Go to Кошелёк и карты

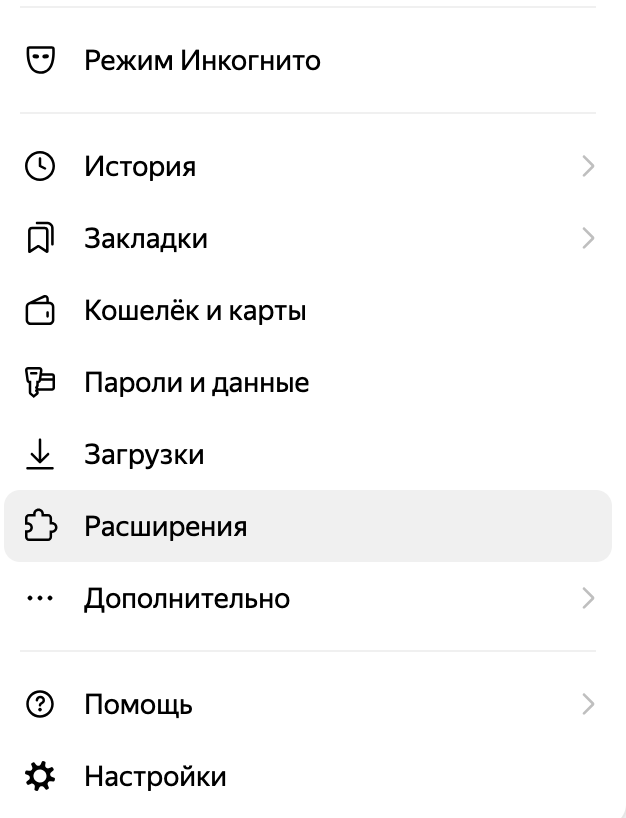tap(195, 311)
